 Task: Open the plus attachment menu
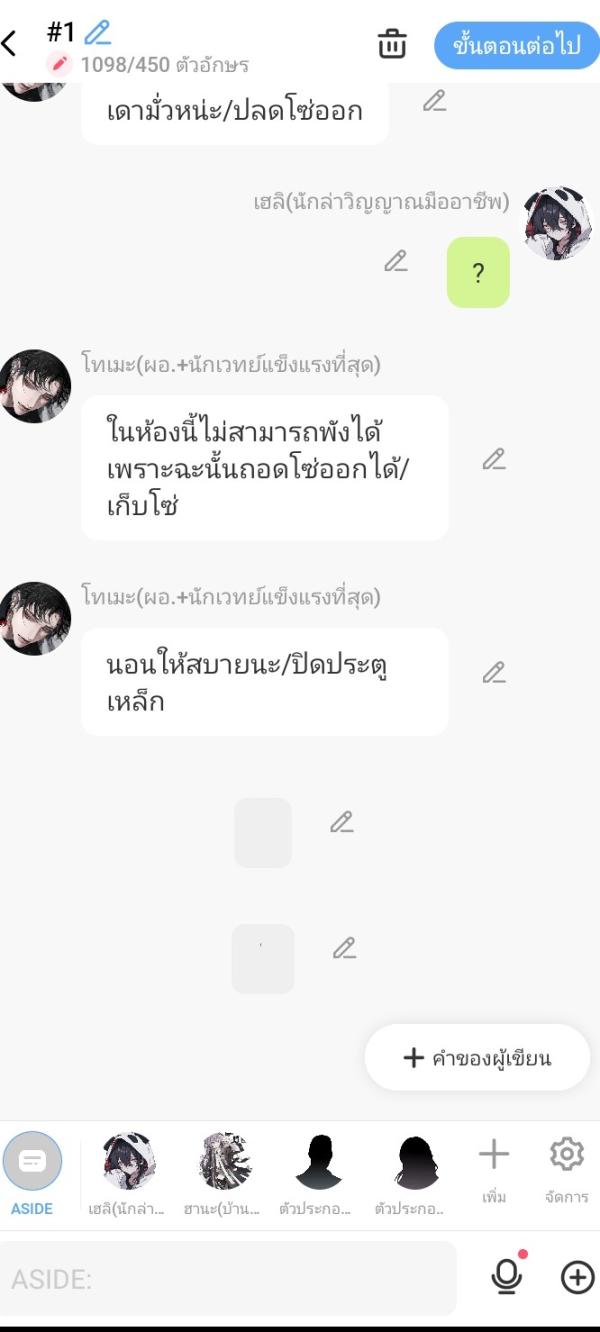click(x=577, y=1277)
